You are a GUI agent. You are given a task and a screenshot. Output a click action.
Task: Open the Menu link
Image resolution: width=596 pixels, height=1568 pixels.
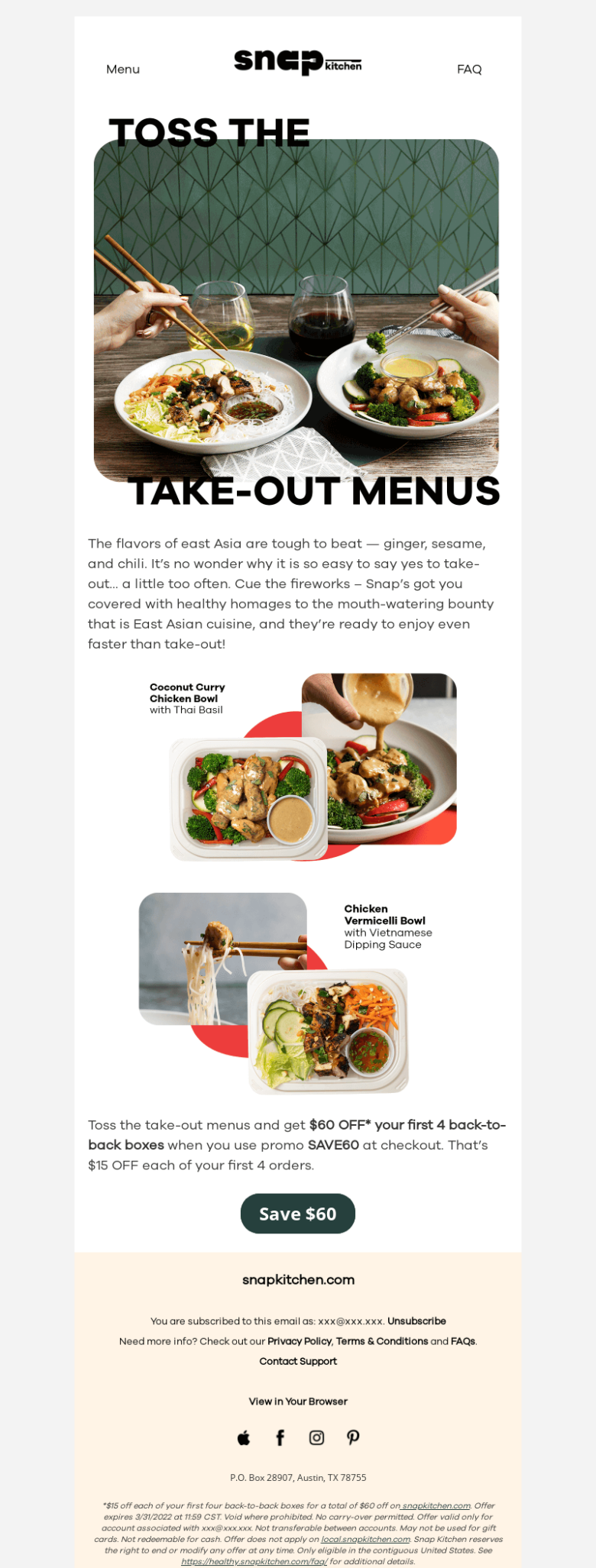(122, 70)
